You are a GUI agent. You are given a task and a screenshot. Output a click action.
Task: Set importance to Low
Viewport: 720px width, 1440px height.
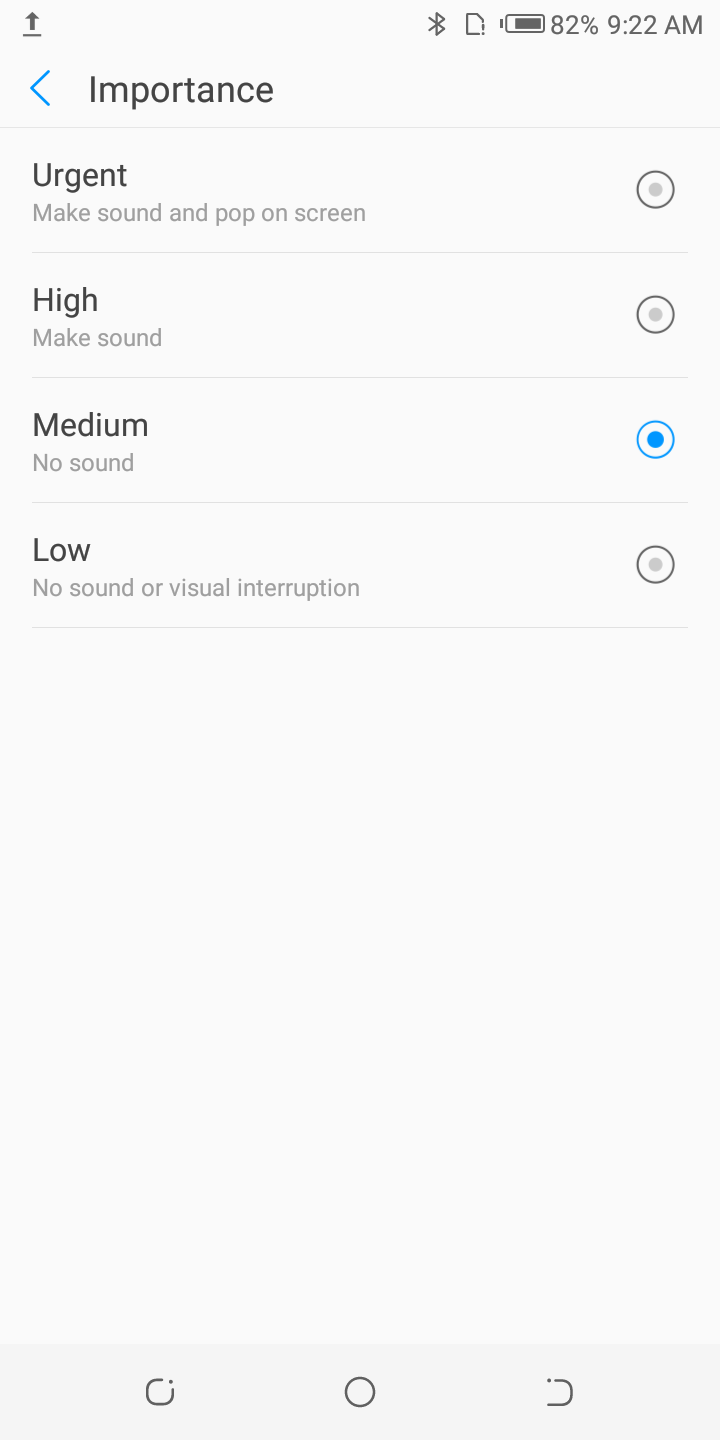tap(360, 565)
